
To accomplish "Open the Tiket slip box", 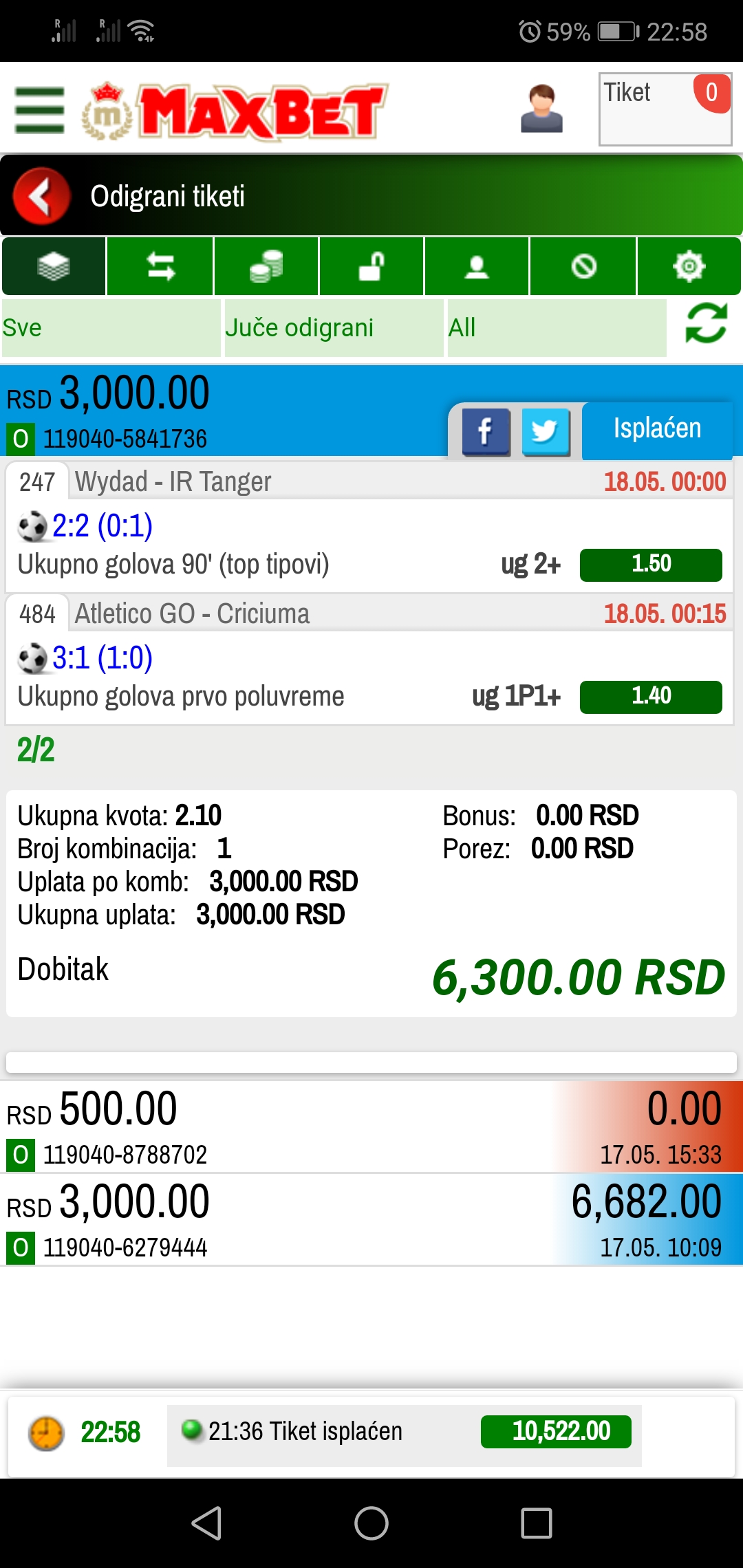I will click(665, 109).
